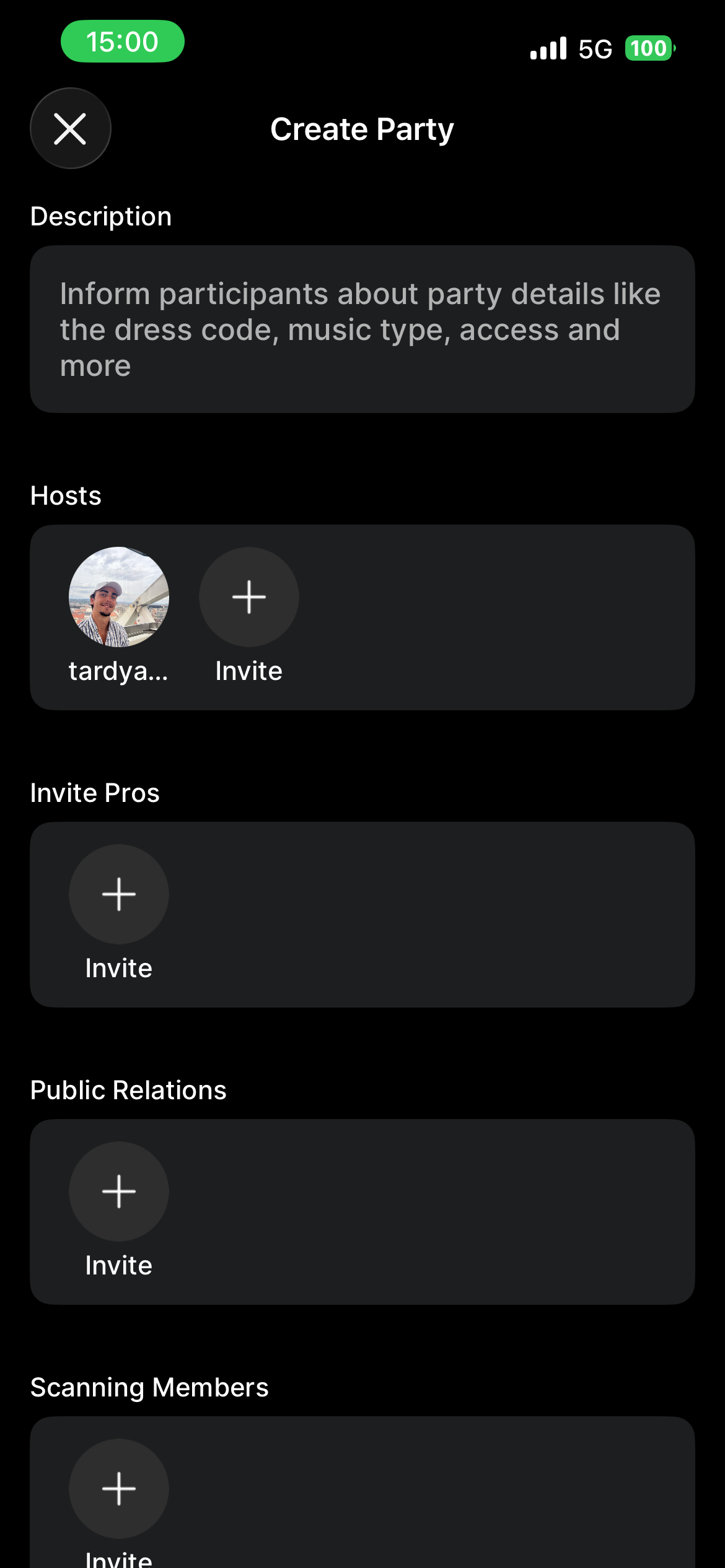The image size is (725, 1568).
Task: Tap the plus icon under Public Relations
Action: [x=118, y=1191]
